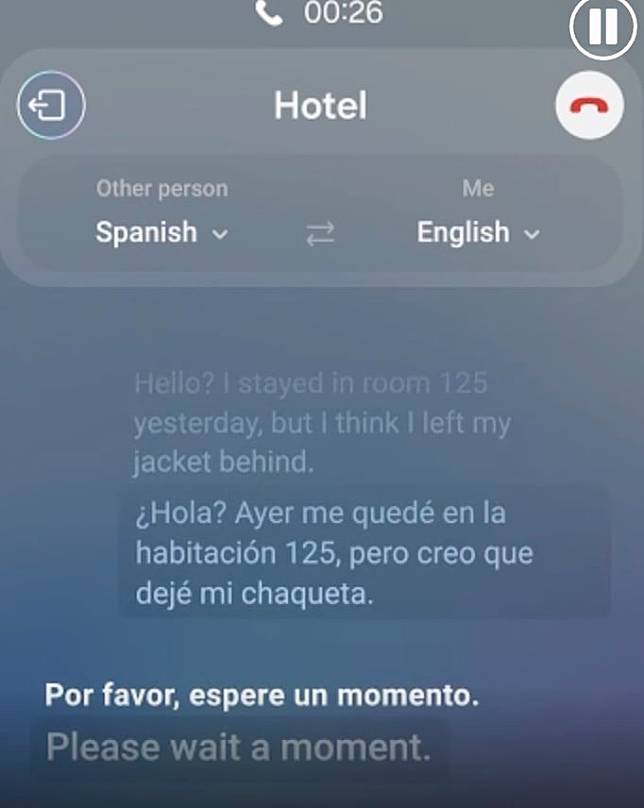Viewport: 644px width, 808px height.
Task: Pause the live translation
Action: [602, 28]
